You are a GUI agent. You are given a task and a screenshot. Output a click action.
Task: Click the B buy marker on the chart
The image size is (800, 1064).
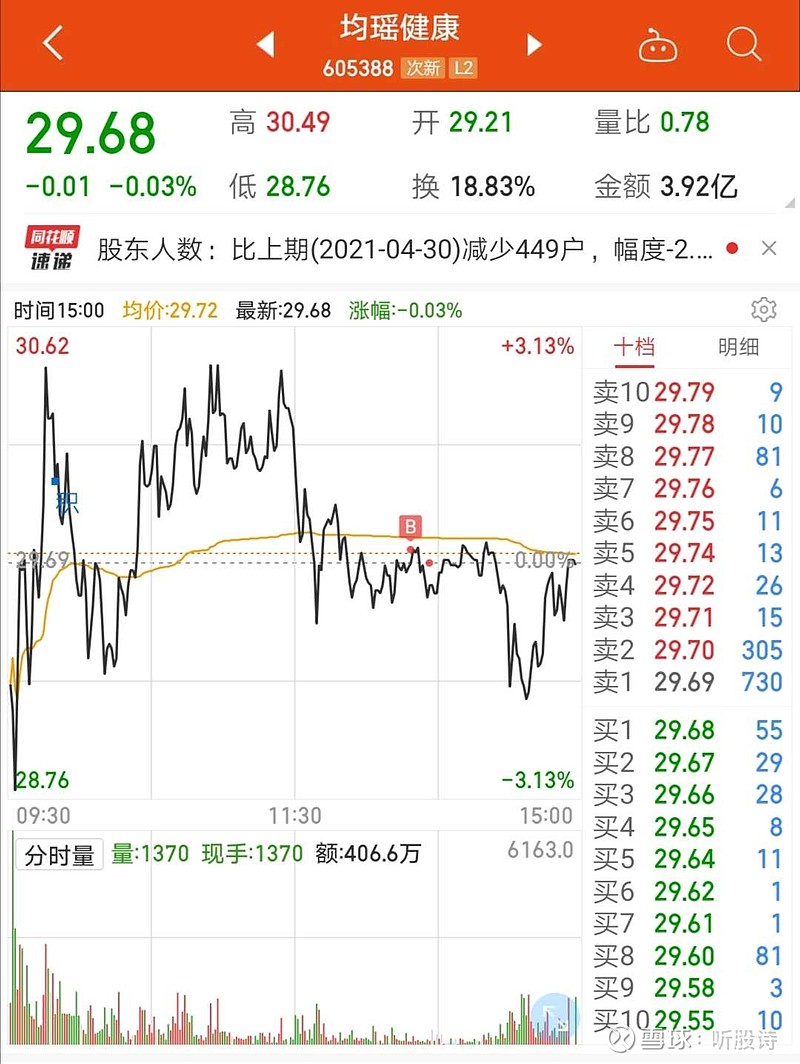pyautogui.click(x=410, y=526)
